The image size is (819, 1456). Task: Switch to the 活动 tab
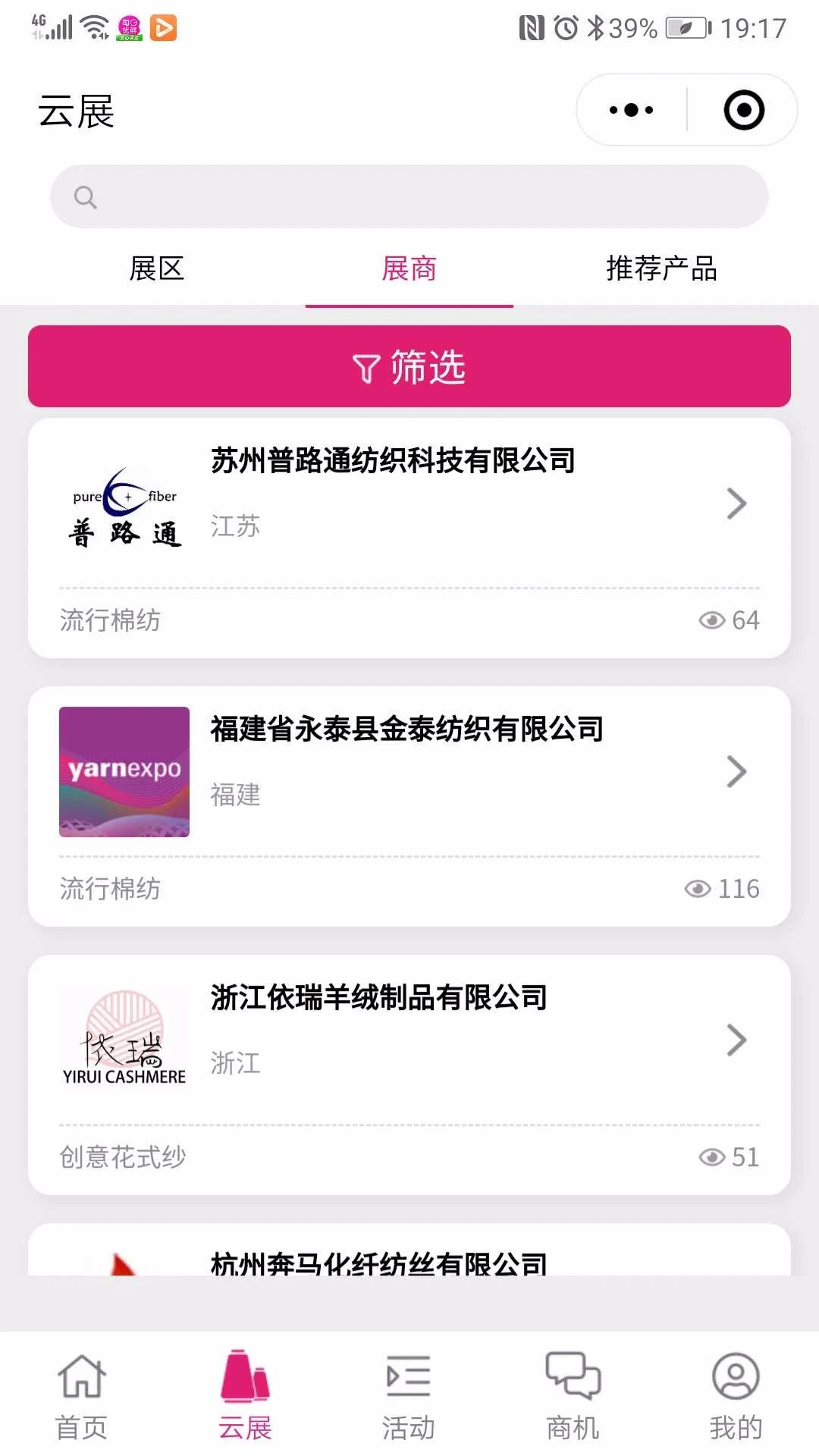point(409,1395)
